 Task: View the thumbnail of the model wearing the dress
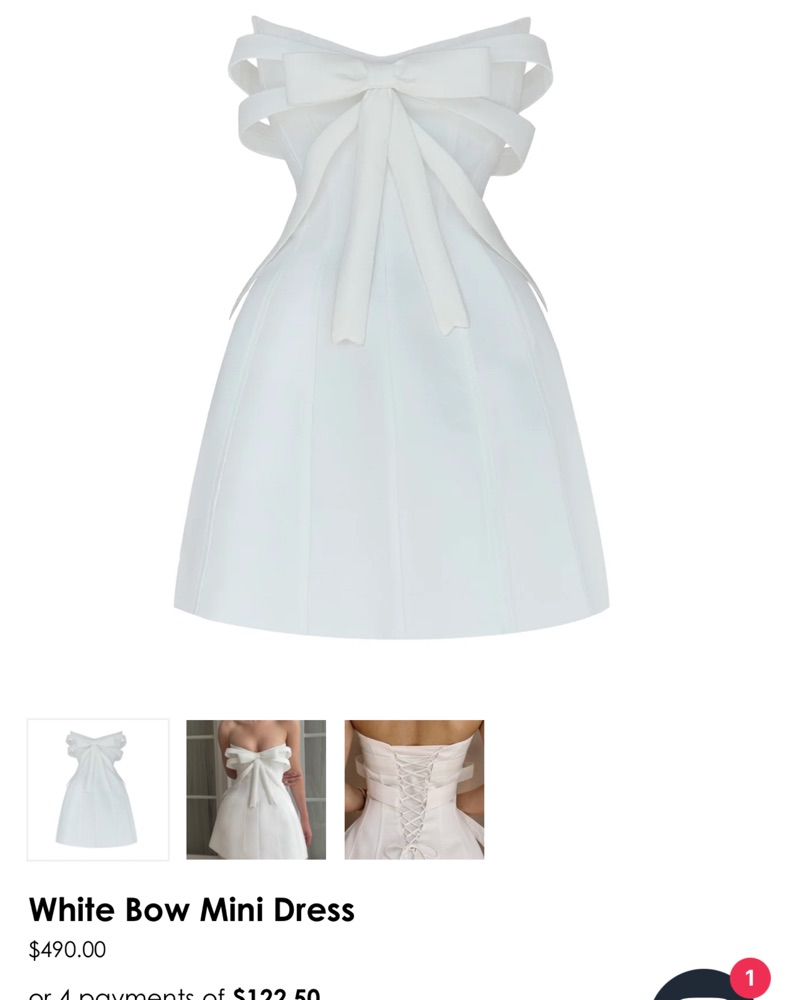(x=256, y=789)
